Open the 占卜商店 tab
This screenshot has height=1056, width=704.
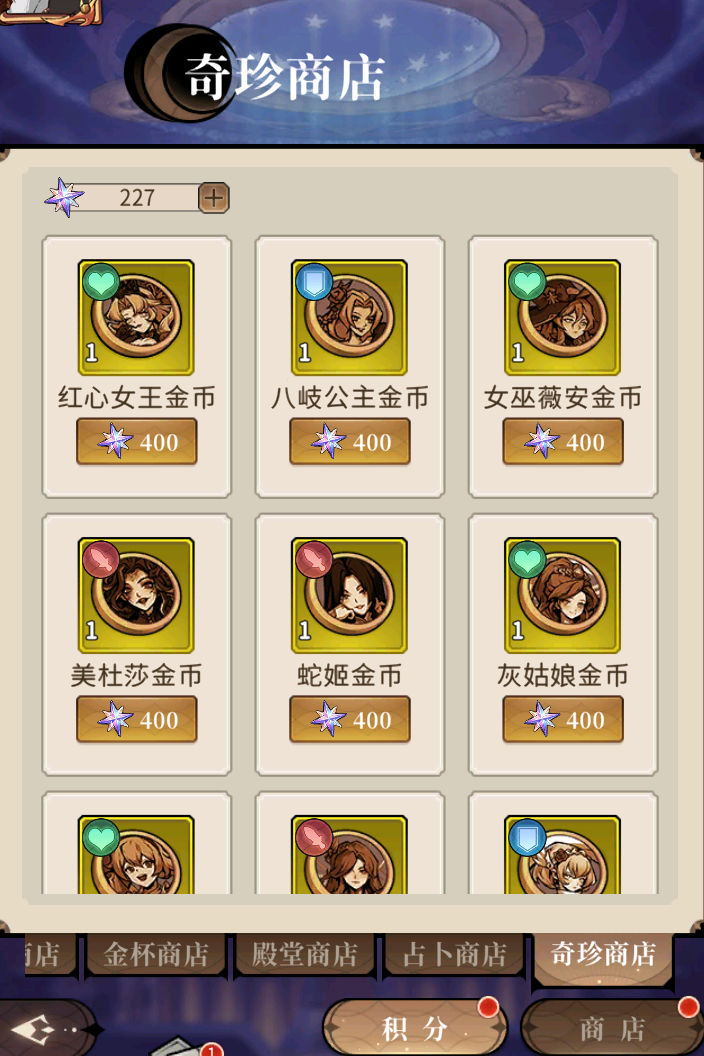pos(453,955)
